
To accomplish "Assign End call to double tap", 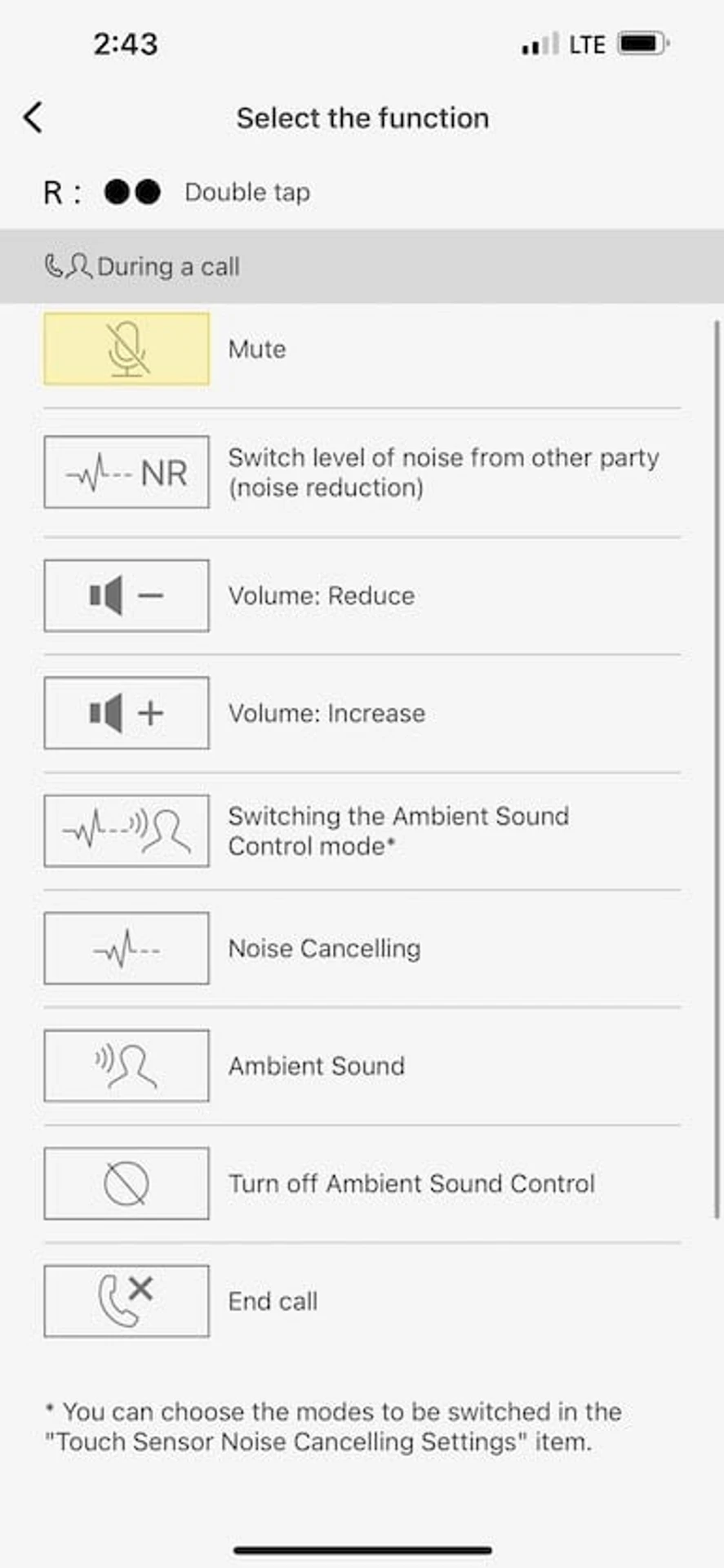I will click(362, 1301).
